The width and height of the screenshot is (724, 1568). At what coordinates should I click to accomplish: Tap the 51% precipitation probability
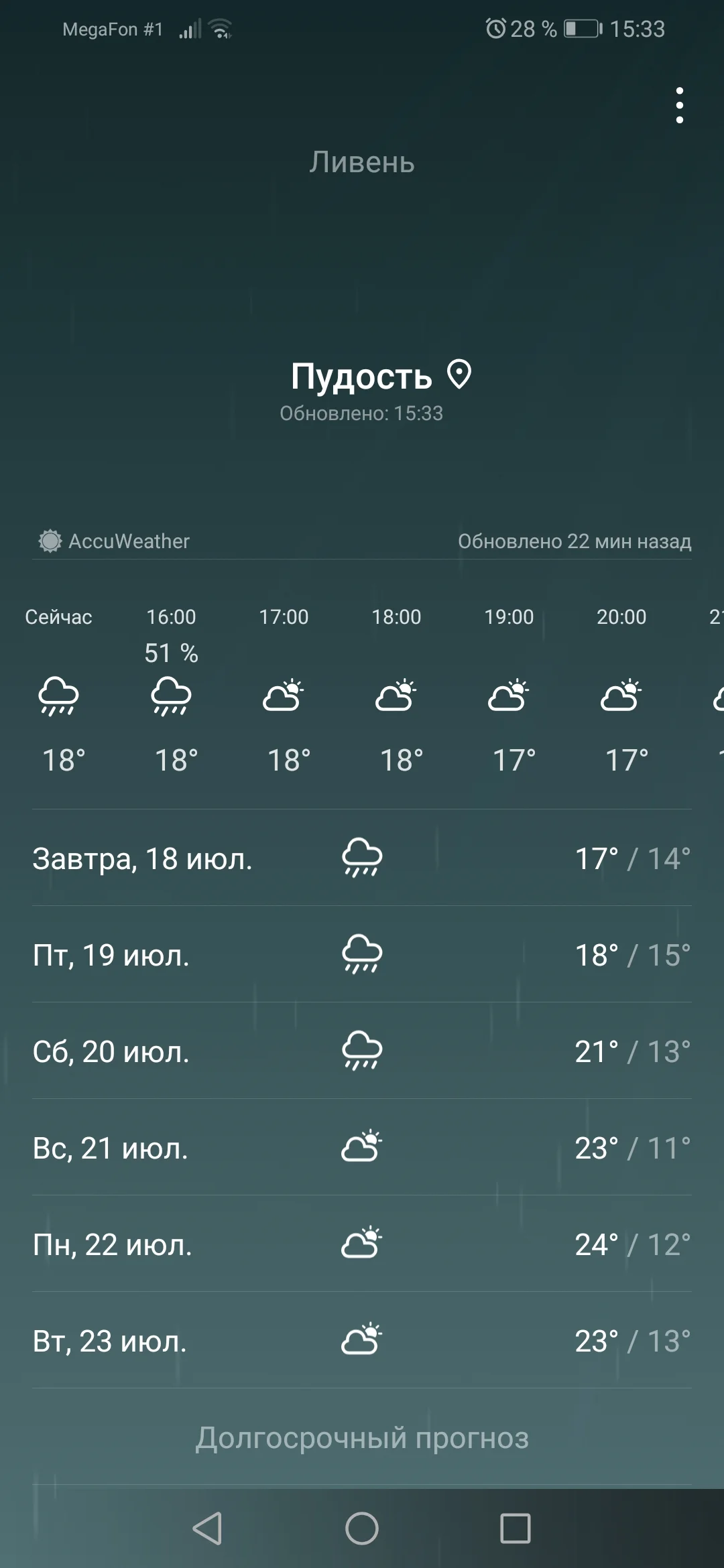click(x=172, y=653)
